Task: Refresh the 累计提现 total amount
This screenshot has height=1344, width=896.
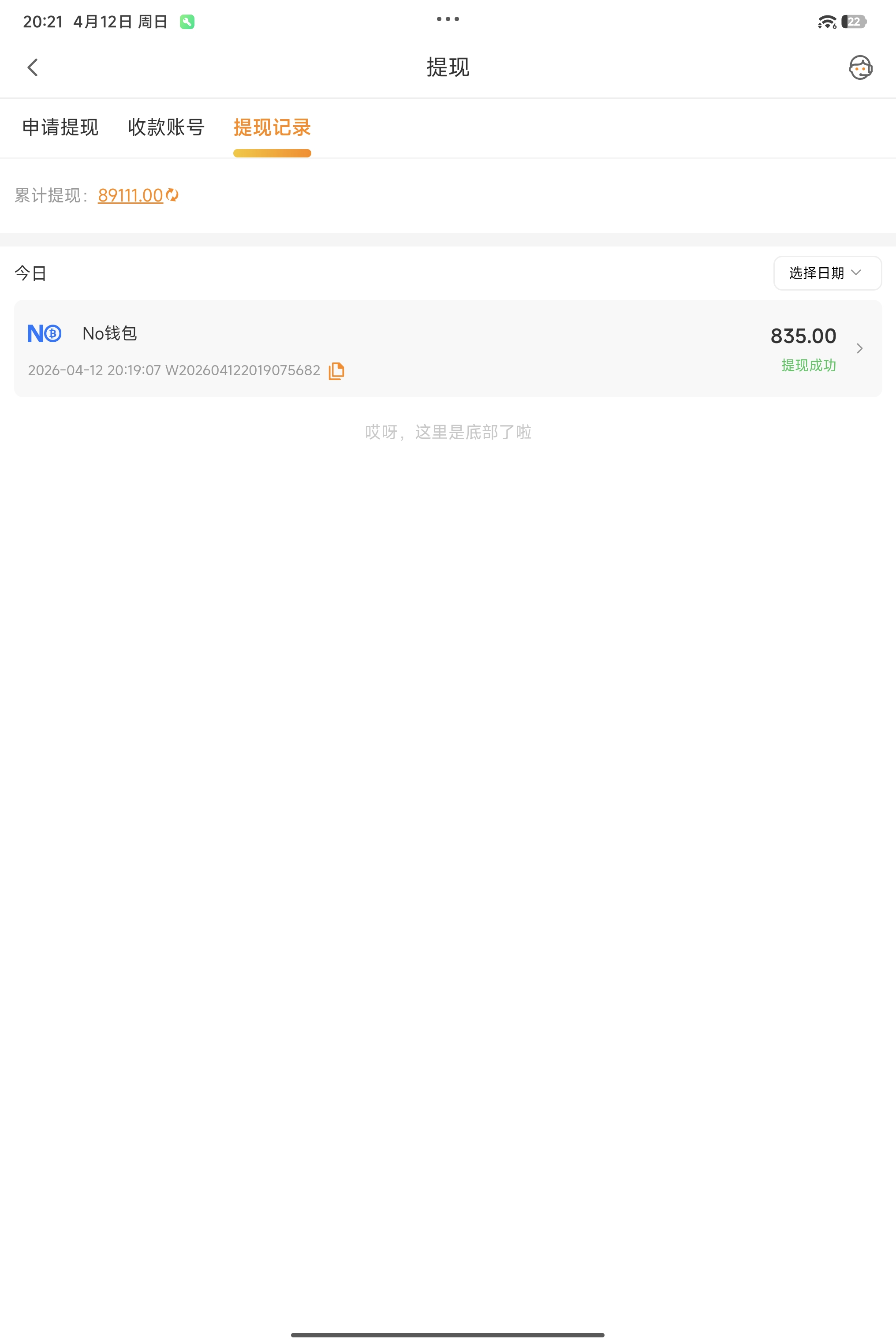Action: 172,195
